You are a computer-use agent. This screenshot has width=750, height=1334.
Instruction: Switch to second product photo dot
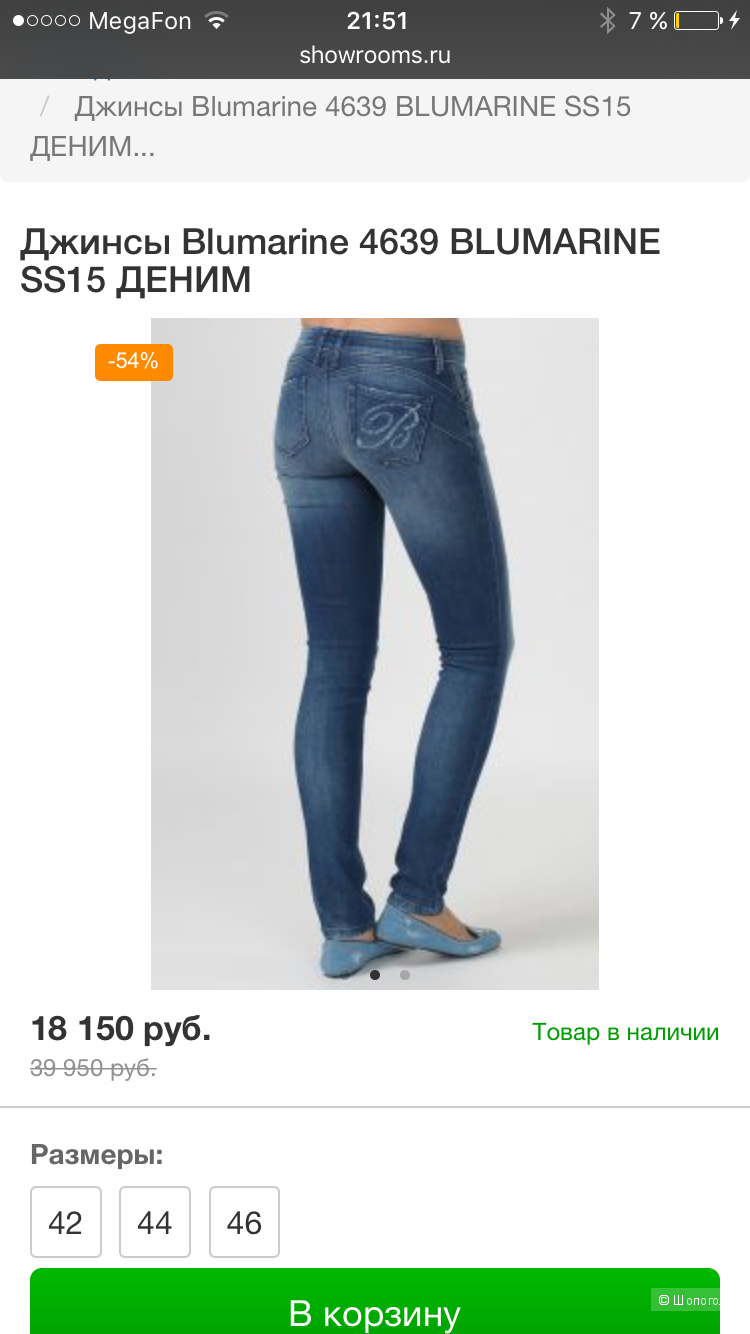pyautogui.click(x=404, y=974)
